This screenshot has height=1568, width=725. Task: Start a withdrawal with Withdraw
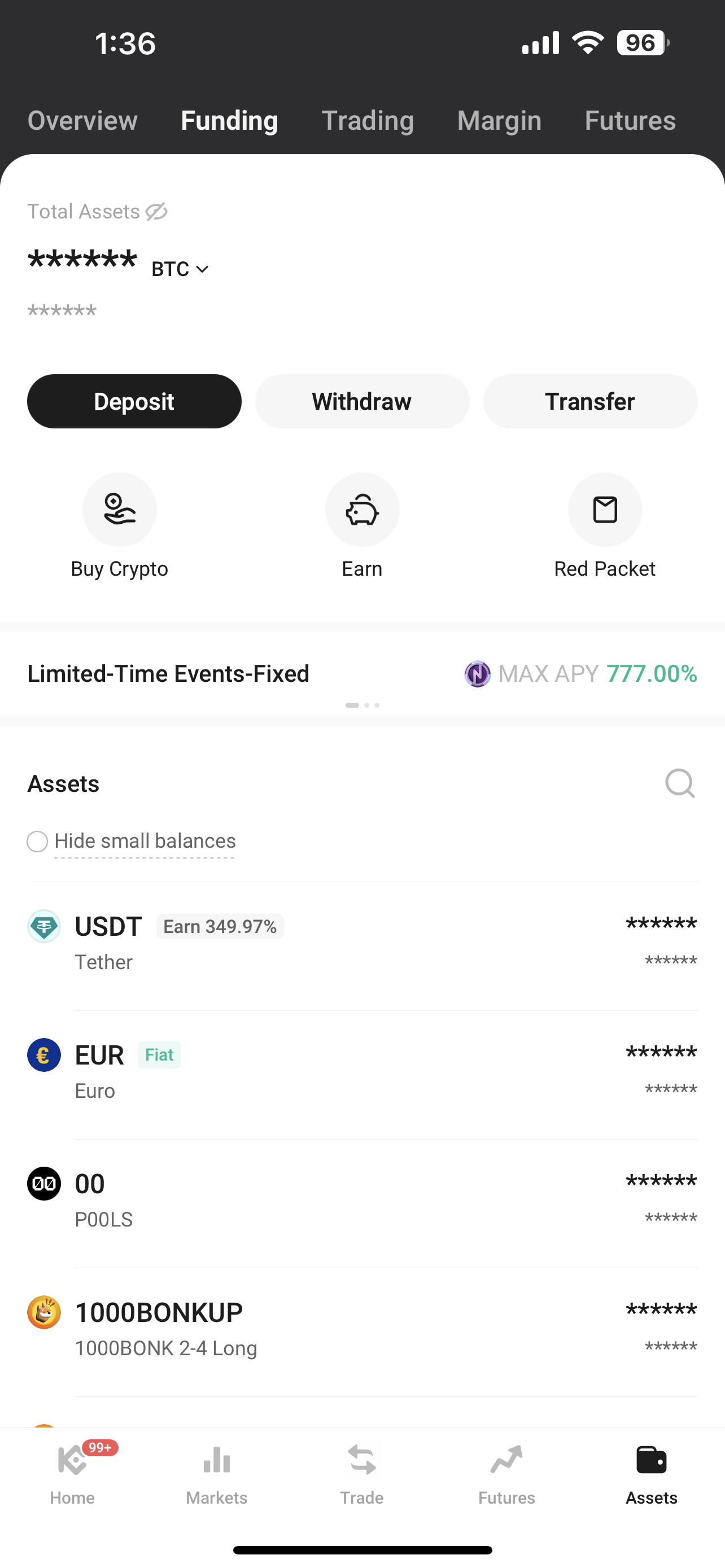362,402
